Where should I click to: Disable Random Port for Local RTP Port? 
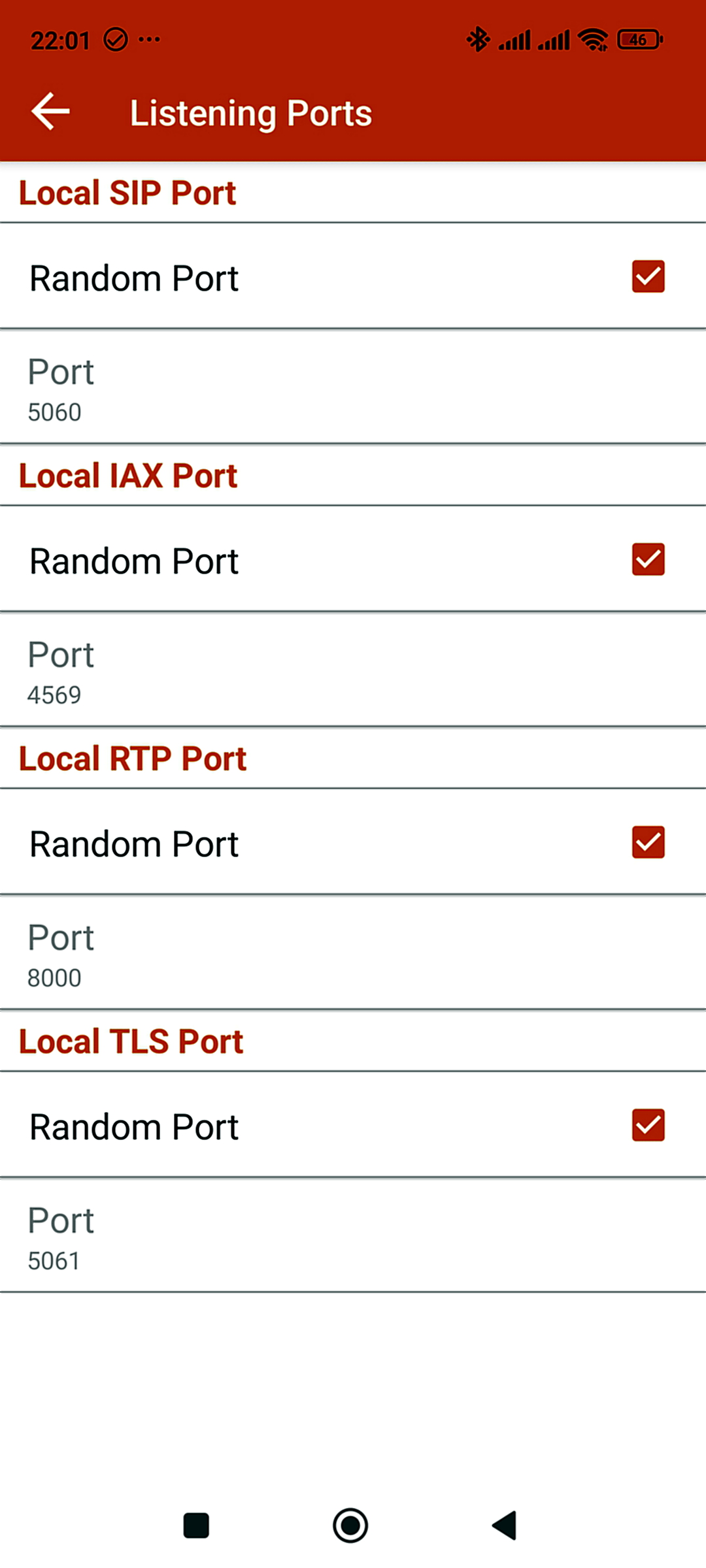(x=648, y=842)
